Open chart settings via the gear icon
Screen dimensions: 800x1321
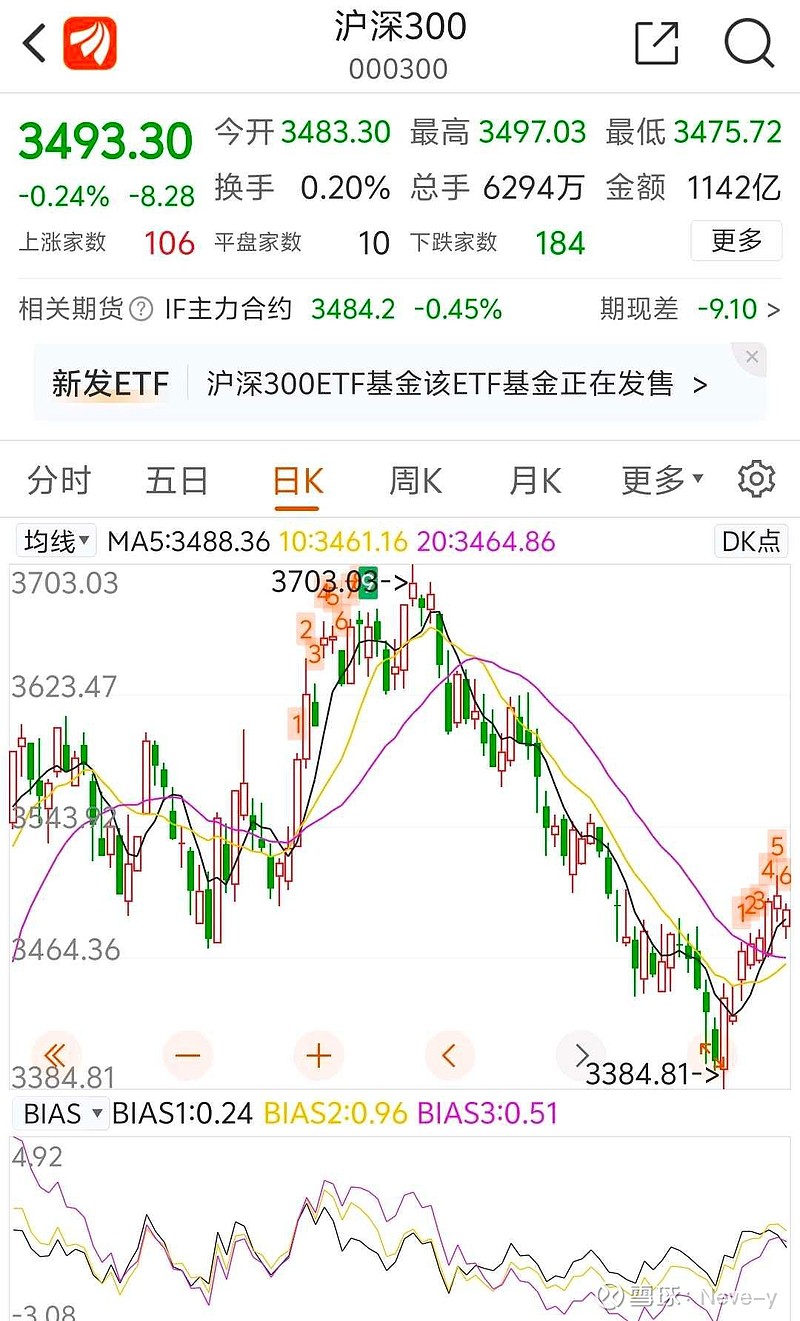(757, 479)
